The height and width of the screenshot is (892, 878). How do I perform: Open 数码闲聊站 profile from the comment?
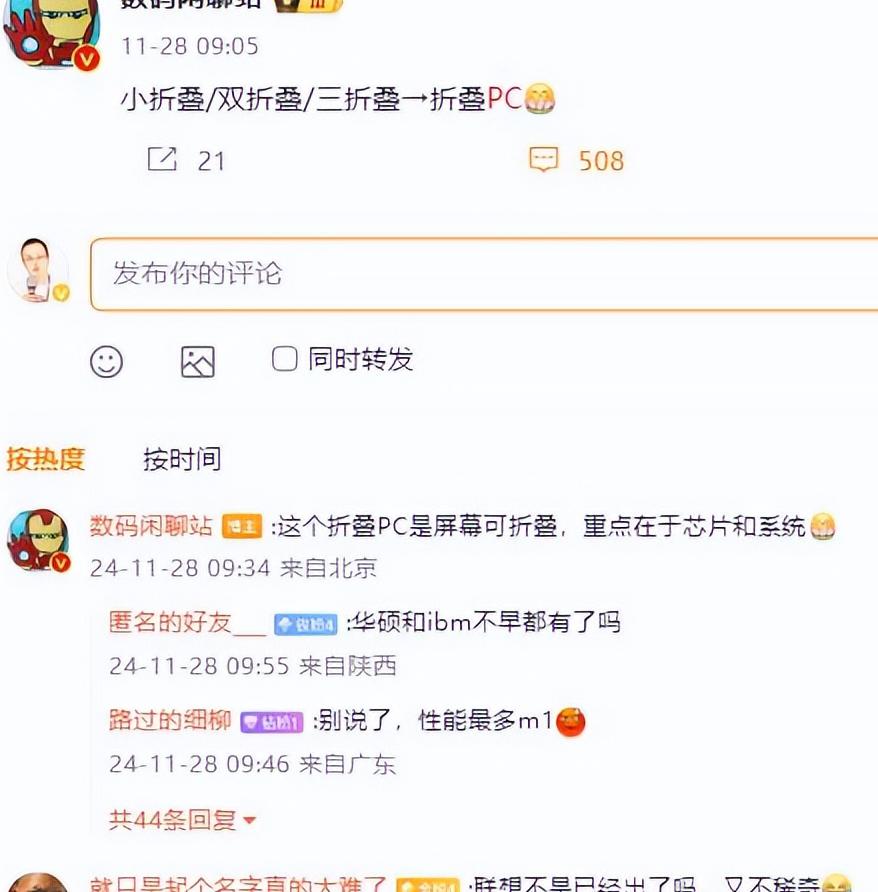click(151, 525)
